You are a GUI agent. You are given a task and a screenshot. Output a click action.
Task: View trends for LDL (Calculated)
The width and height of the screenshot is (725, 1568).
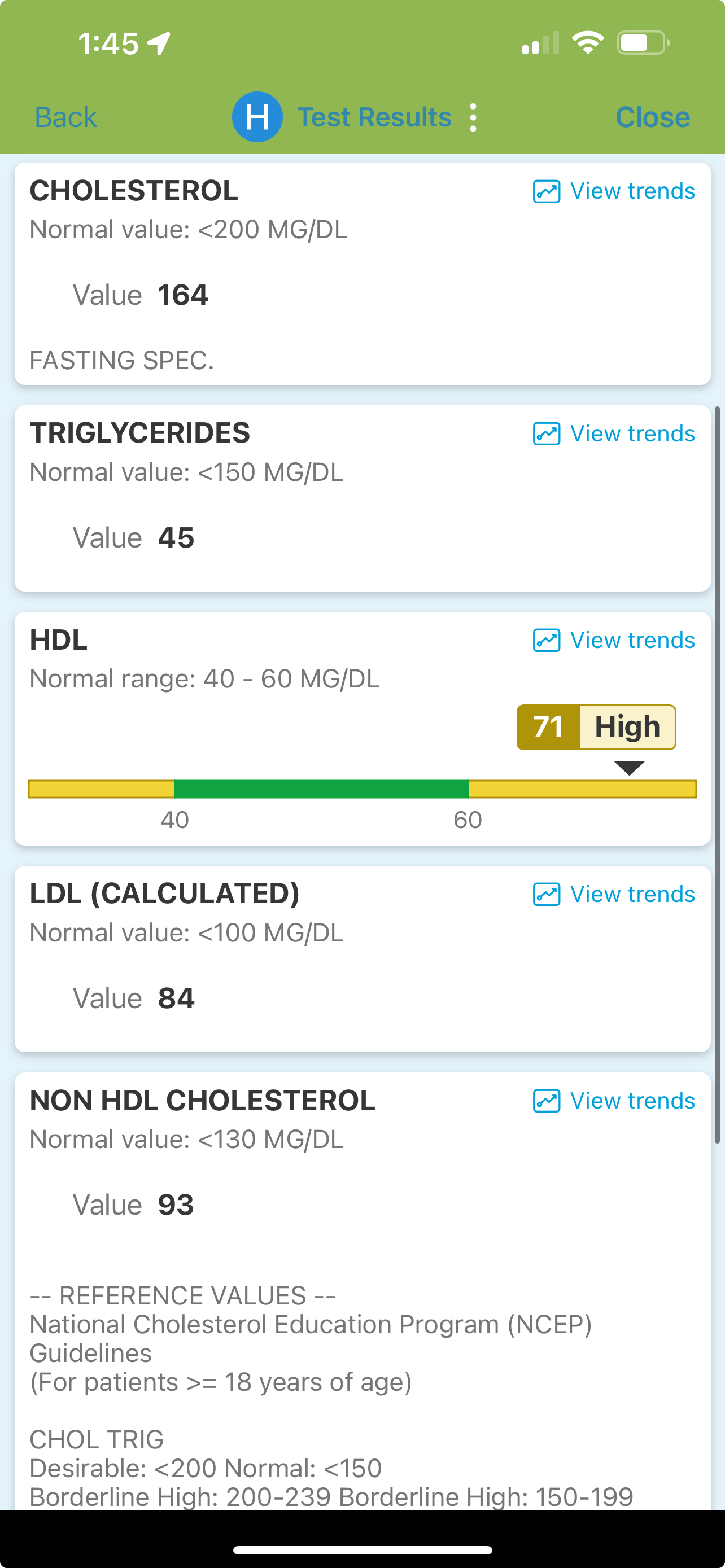(614, 894)
